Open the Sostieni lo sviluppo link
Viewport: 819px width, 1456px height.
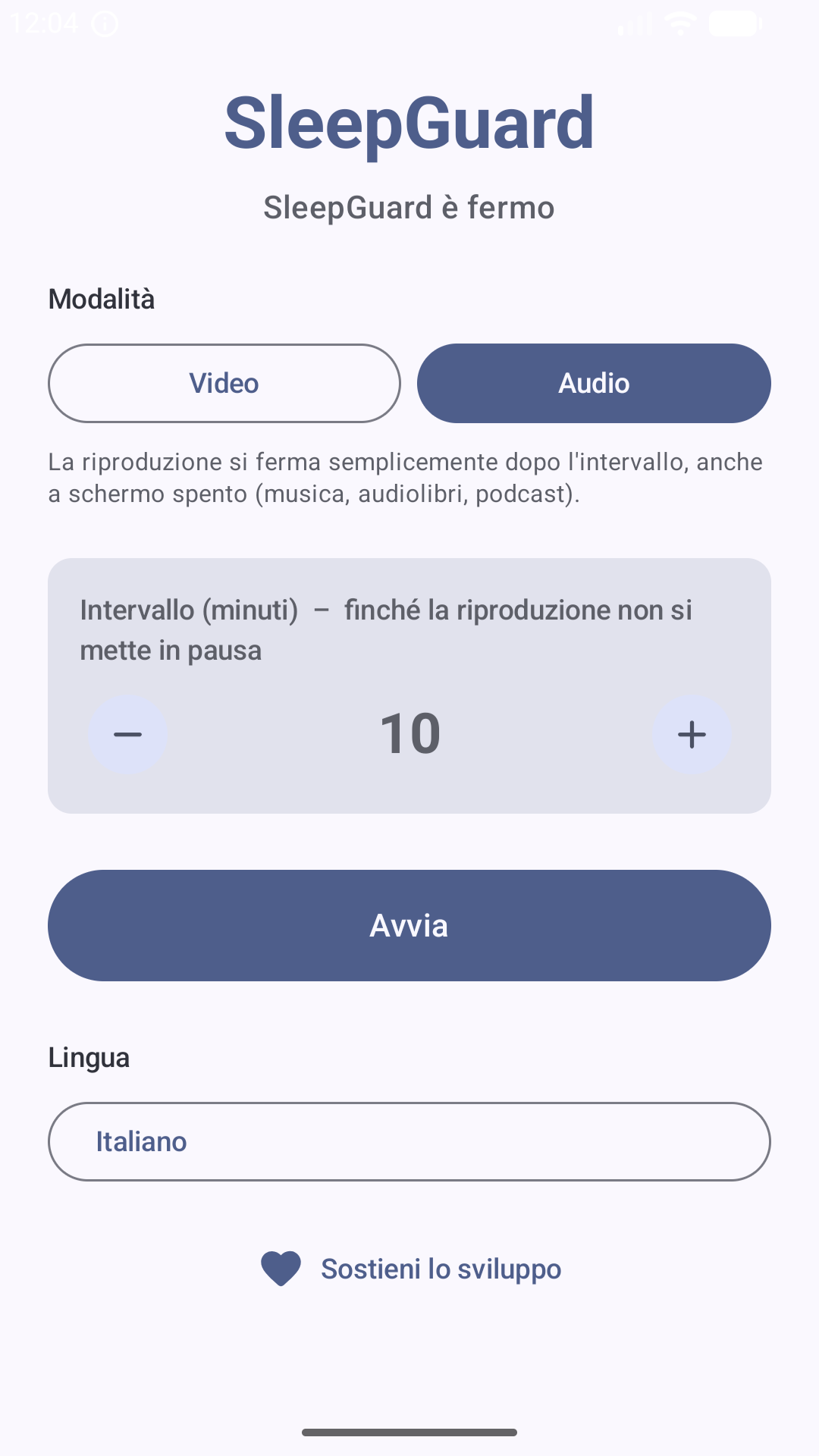(410, 1269)
